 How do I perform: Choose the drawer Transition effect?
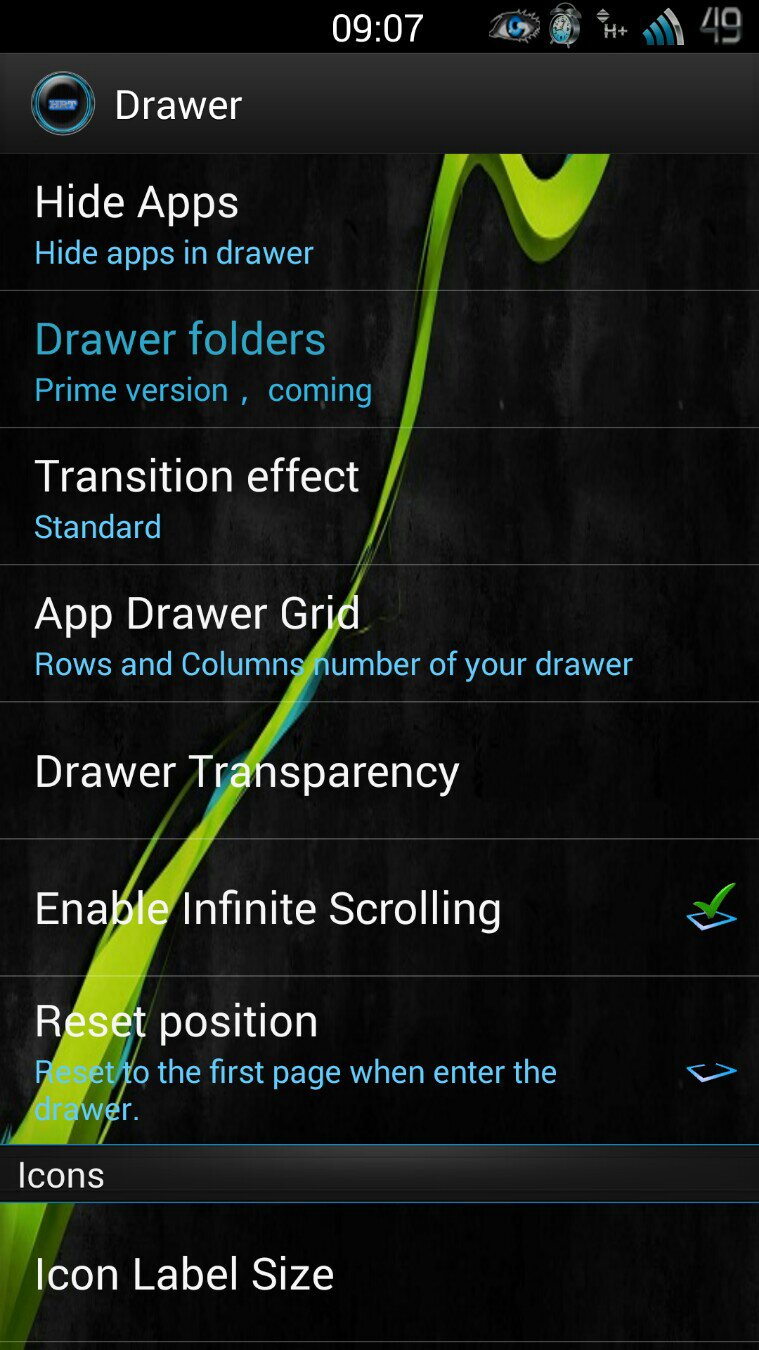379,496
